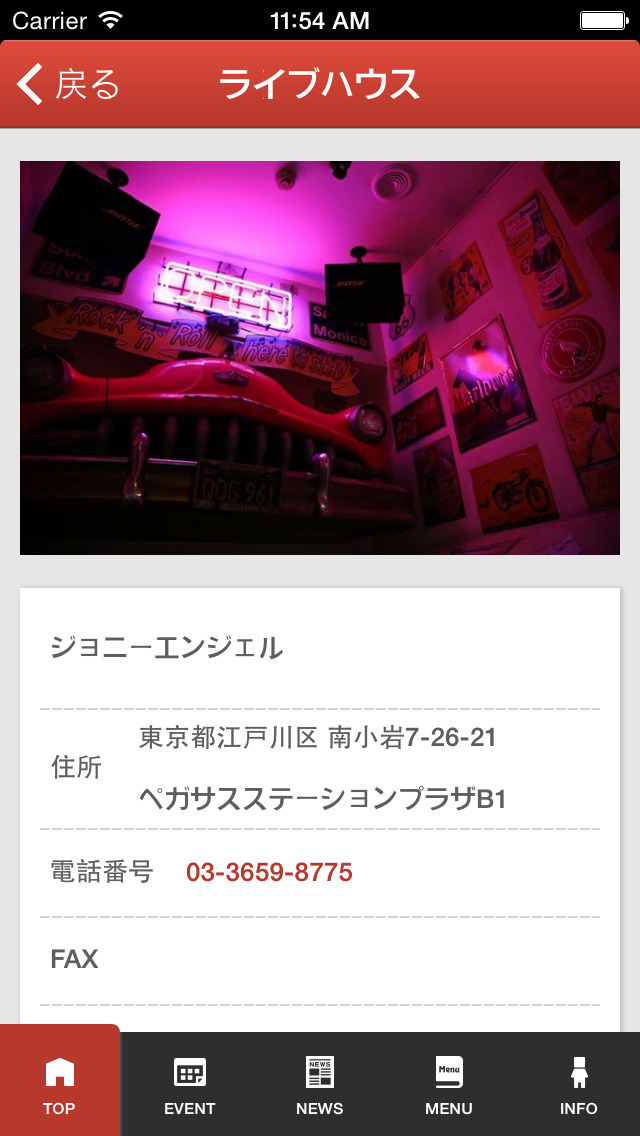Open the EVENT tab
This screenshot has height=1136, width=640.
[190, 1084]
